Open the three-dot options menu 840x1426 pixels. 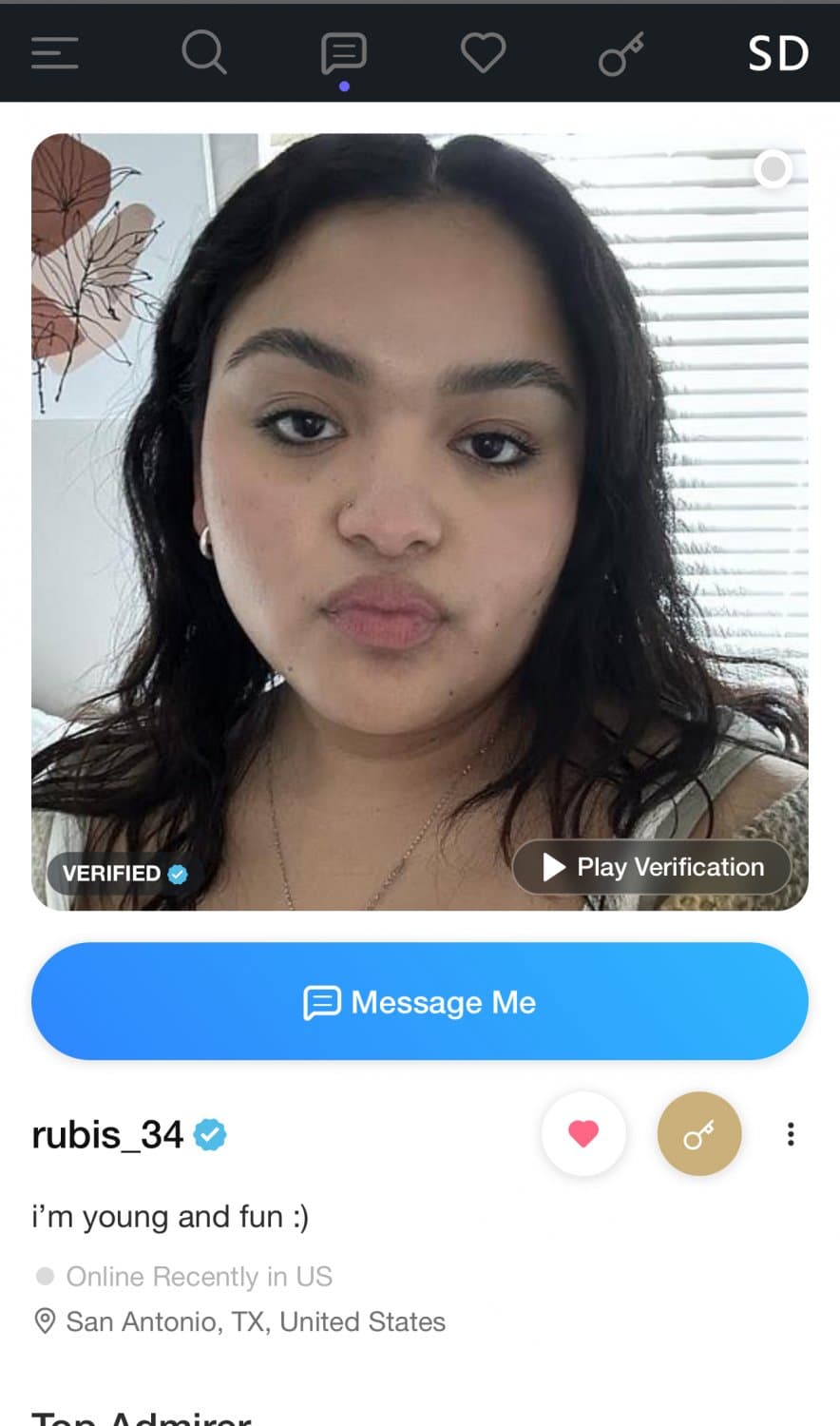[x=790, y=1133]
